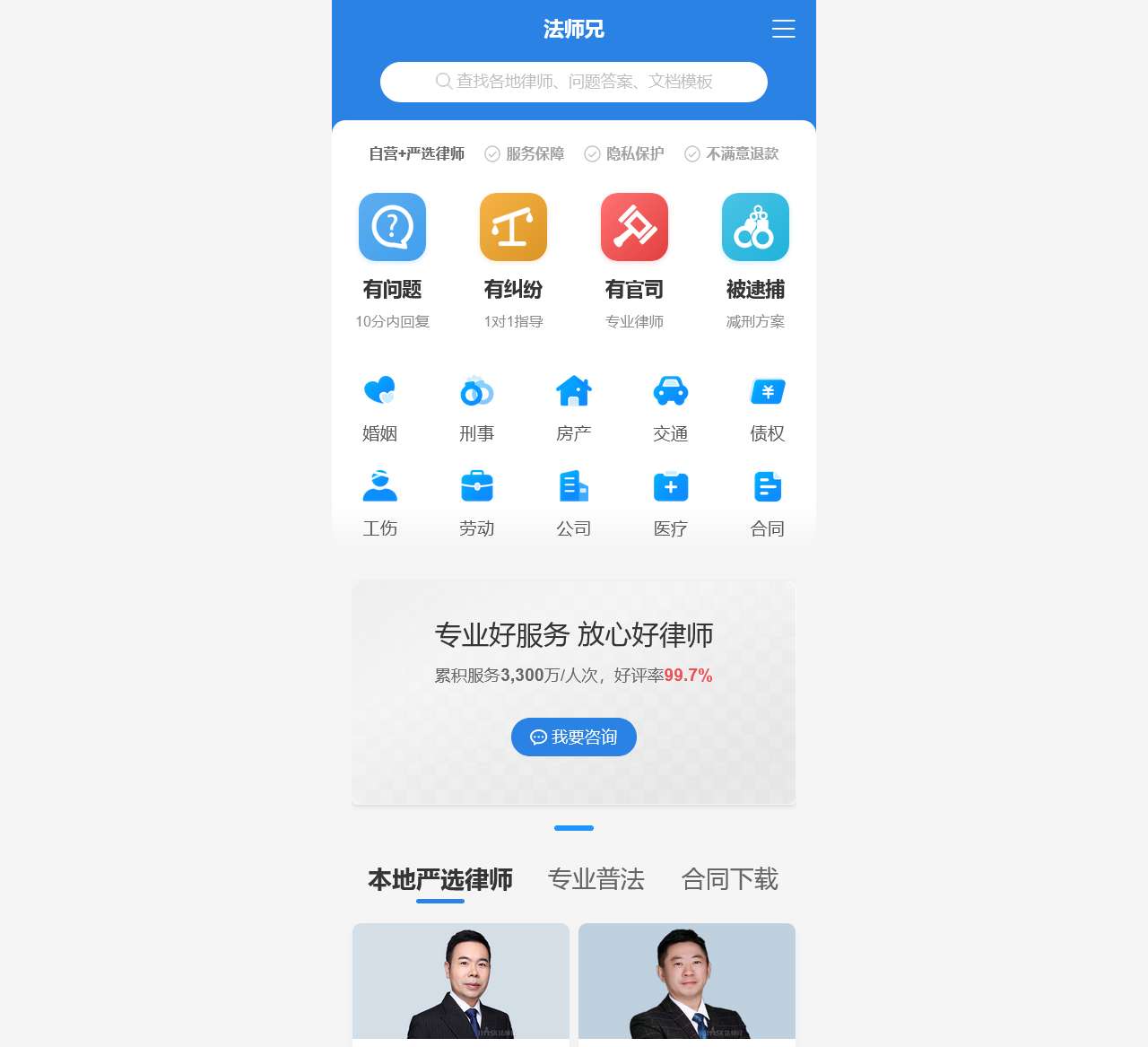Select the 公司 company category
Viewport: 1148px width, 1047px height.
(x=574, y=503)
